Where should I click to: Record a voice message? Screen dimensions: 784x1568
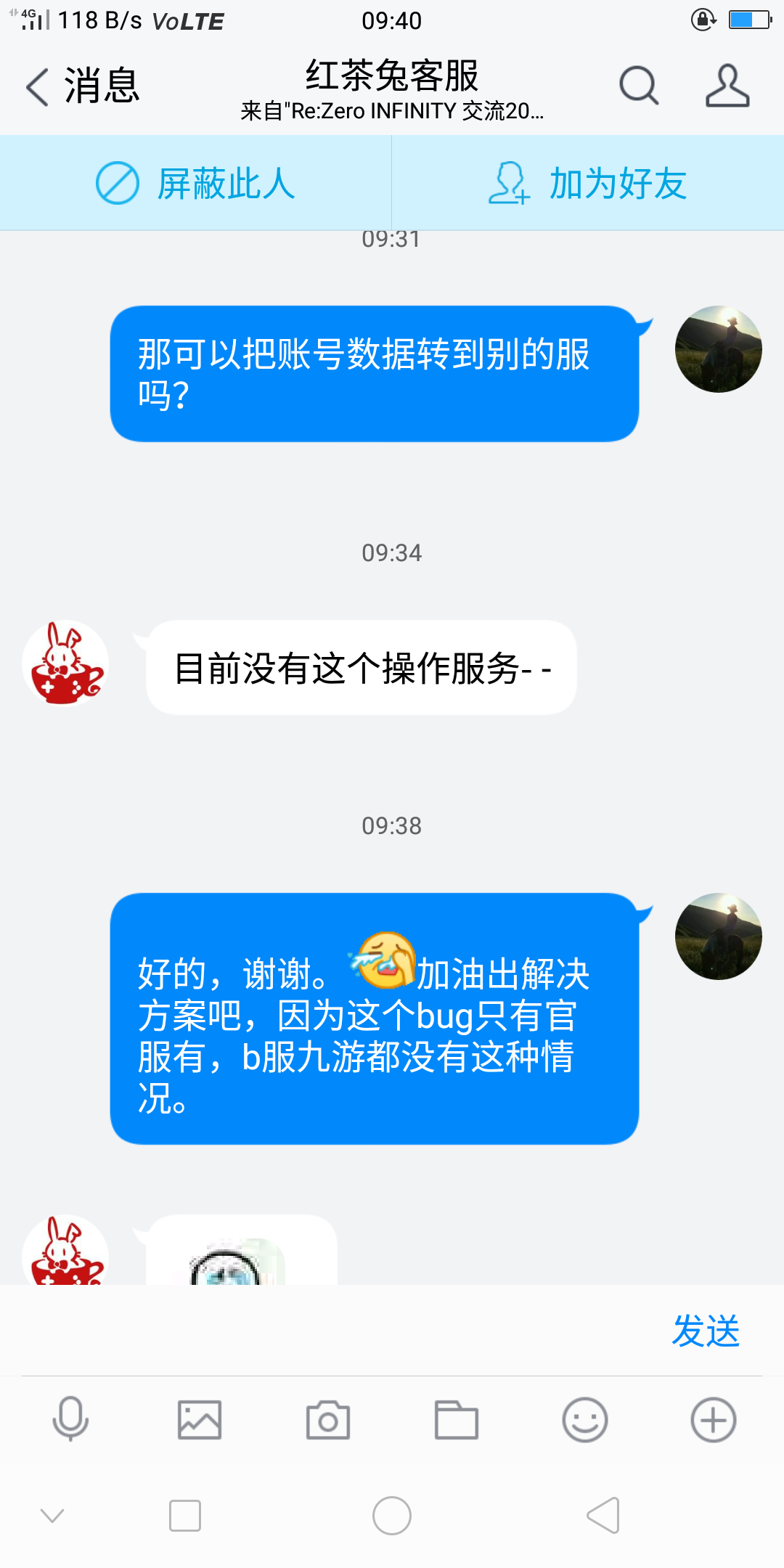click(x=70, y=1419)
